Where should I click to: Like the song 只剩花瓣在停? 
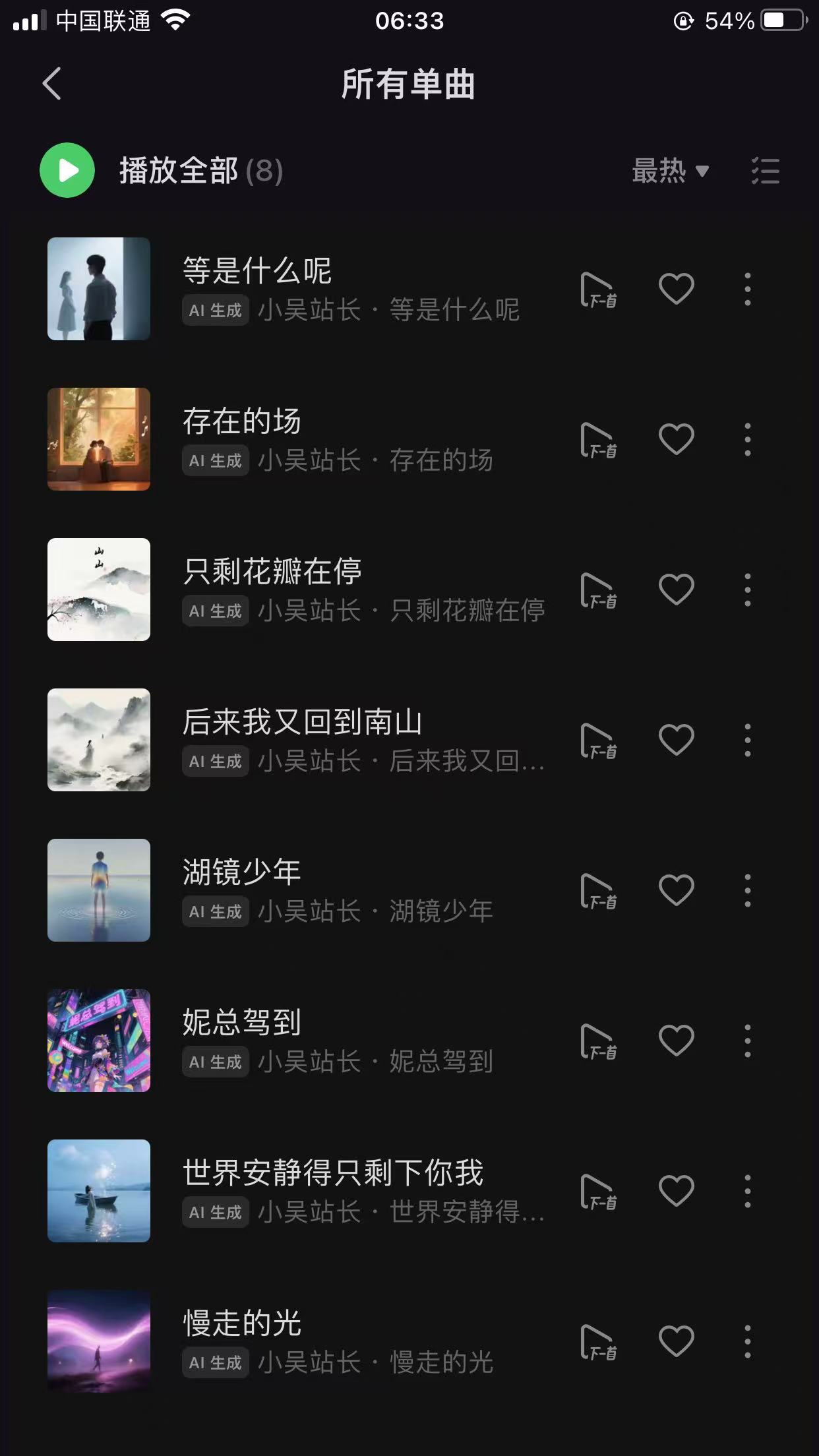click(677, 590)
